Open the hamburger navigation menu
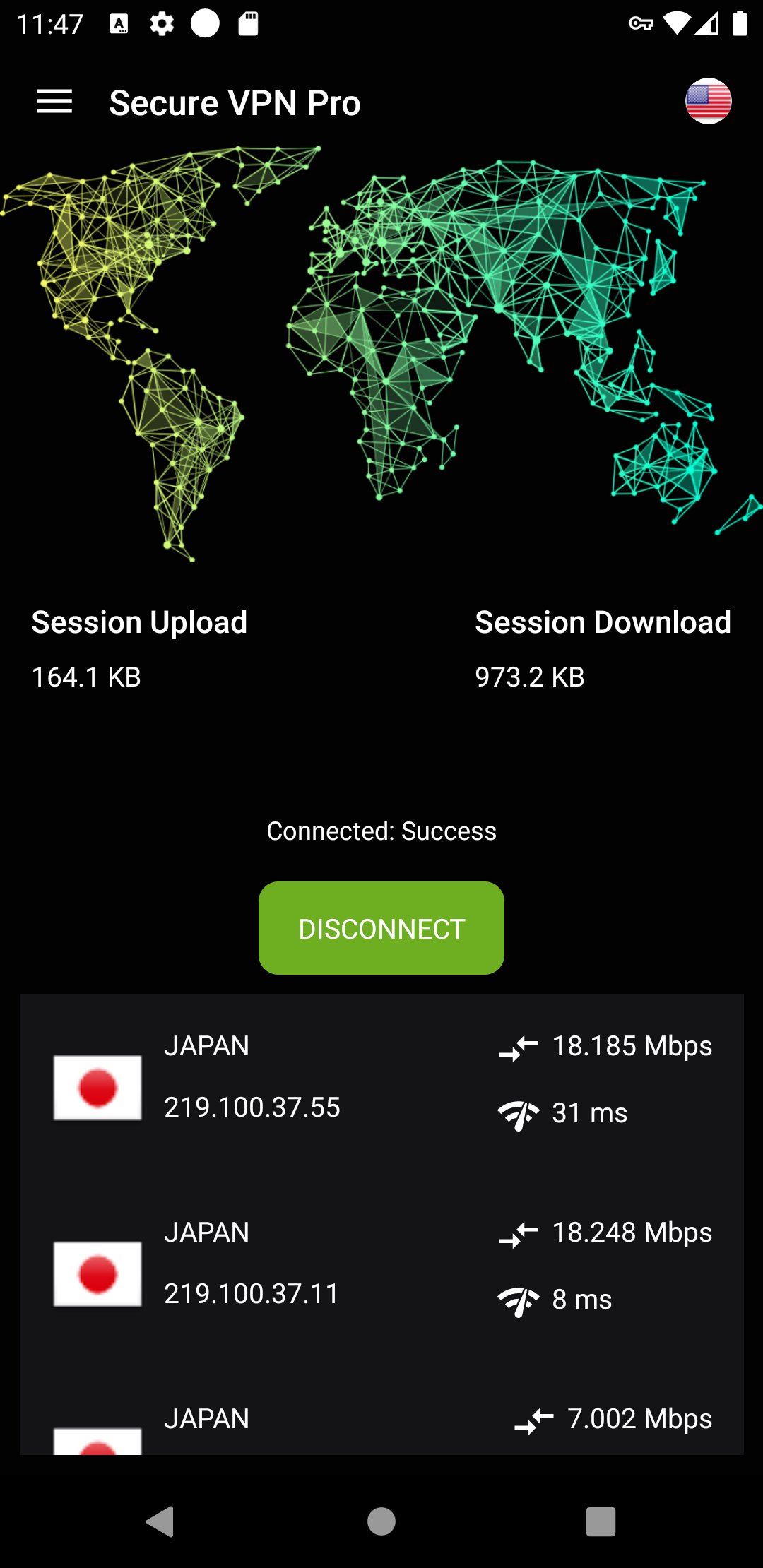 click(x=55, y=101)
